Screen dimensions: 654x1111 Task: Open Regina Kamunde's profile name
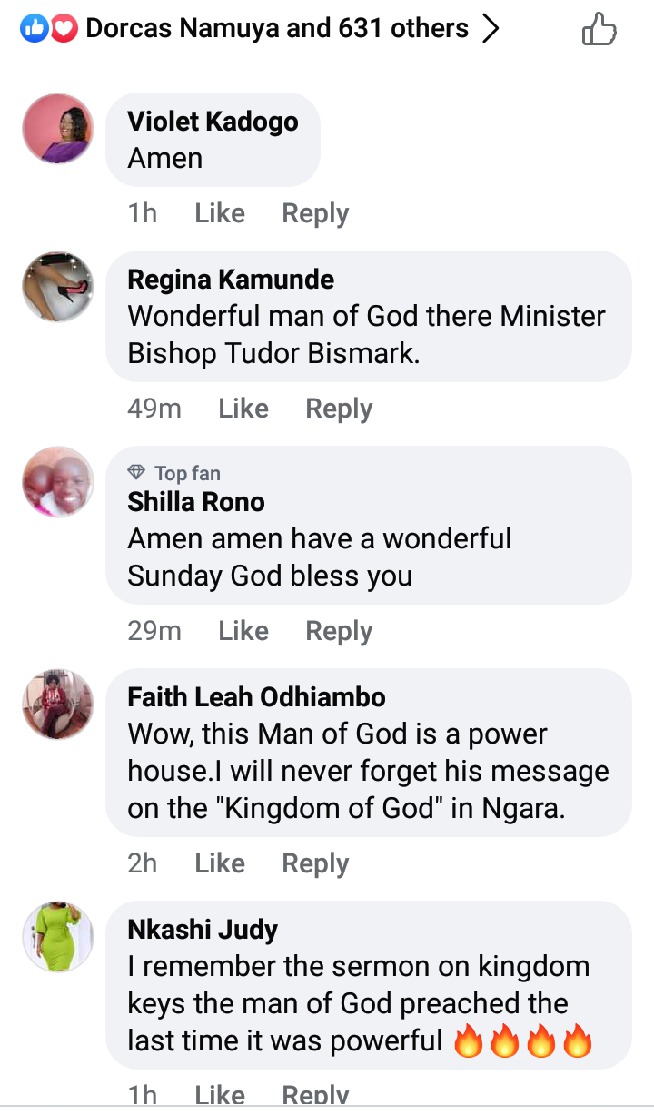231,280
